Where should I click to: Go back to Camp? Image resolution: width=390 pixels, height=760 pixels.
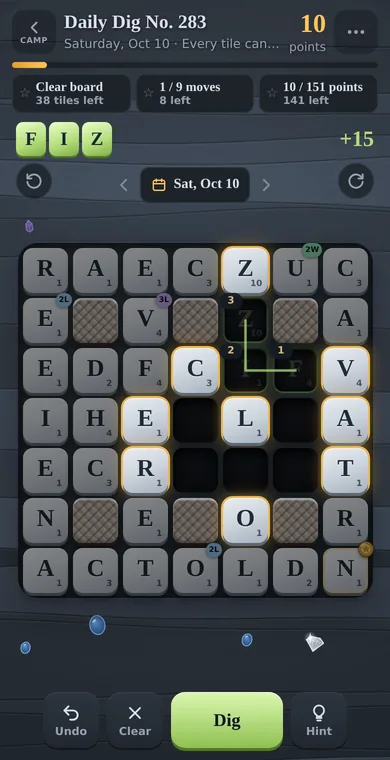coord(33,32)
